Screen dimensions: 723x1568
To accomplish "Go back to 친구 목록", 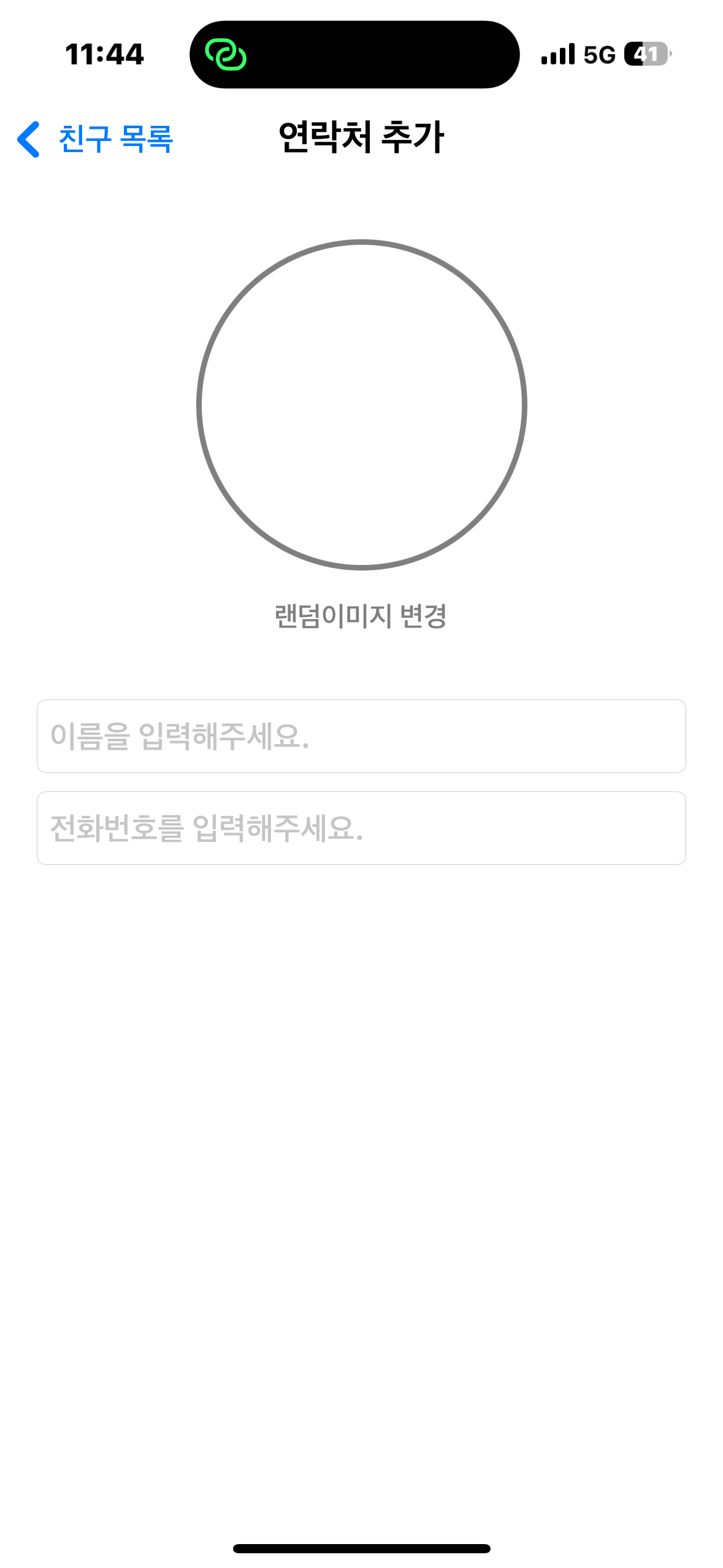I will pyautogui.click(x=95, y=139).
